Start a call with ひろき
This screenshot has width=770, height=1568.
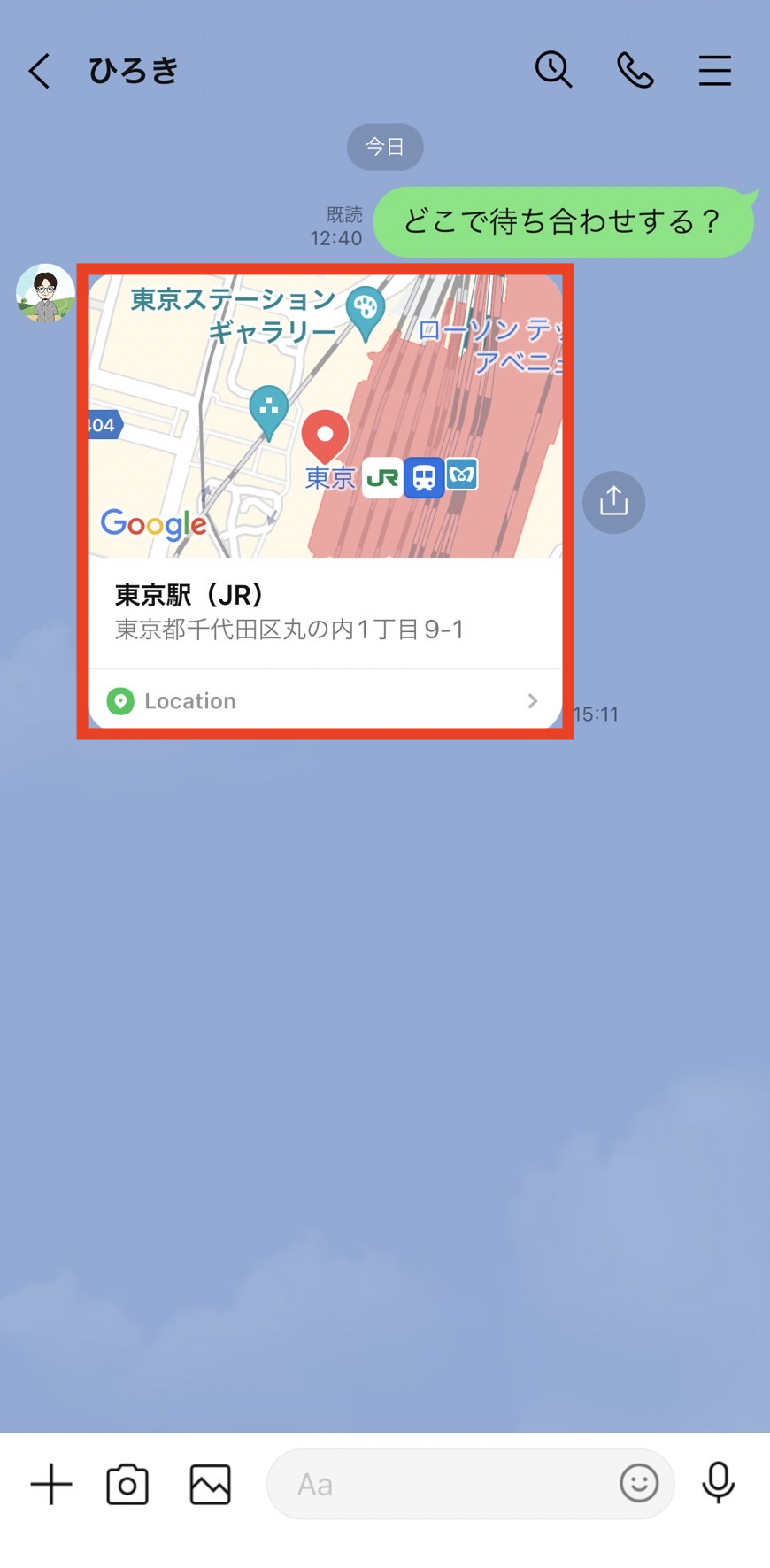[635, 70]
